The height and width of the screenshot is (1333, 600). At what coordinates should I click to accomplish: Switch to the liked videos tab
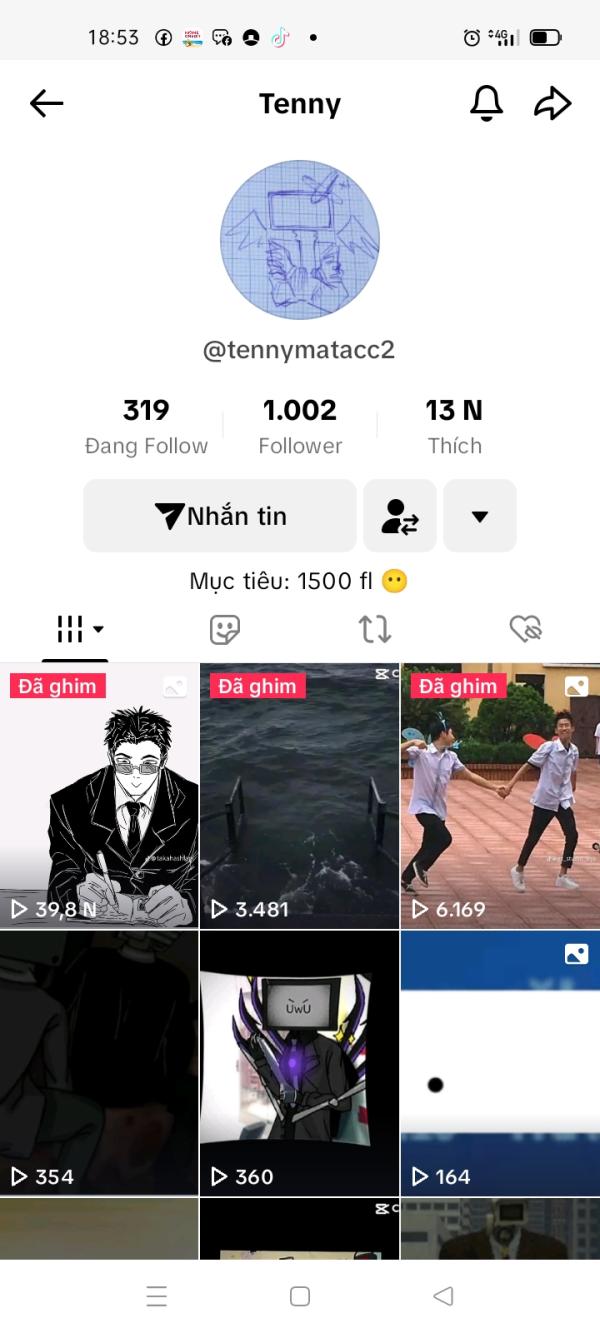525,629
